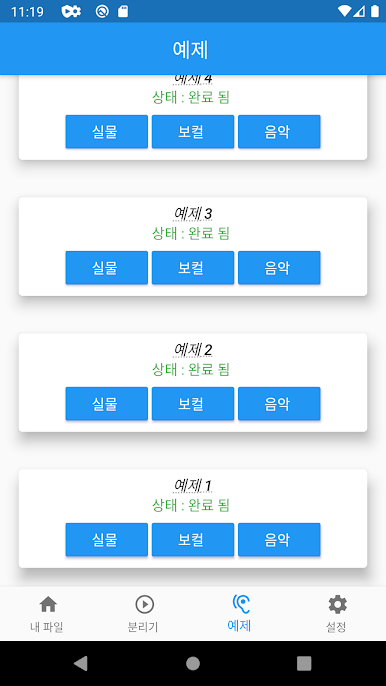386x686 pixels.
Task: Play 음악 for 예제 4
Action: click(x=279, y=132)
